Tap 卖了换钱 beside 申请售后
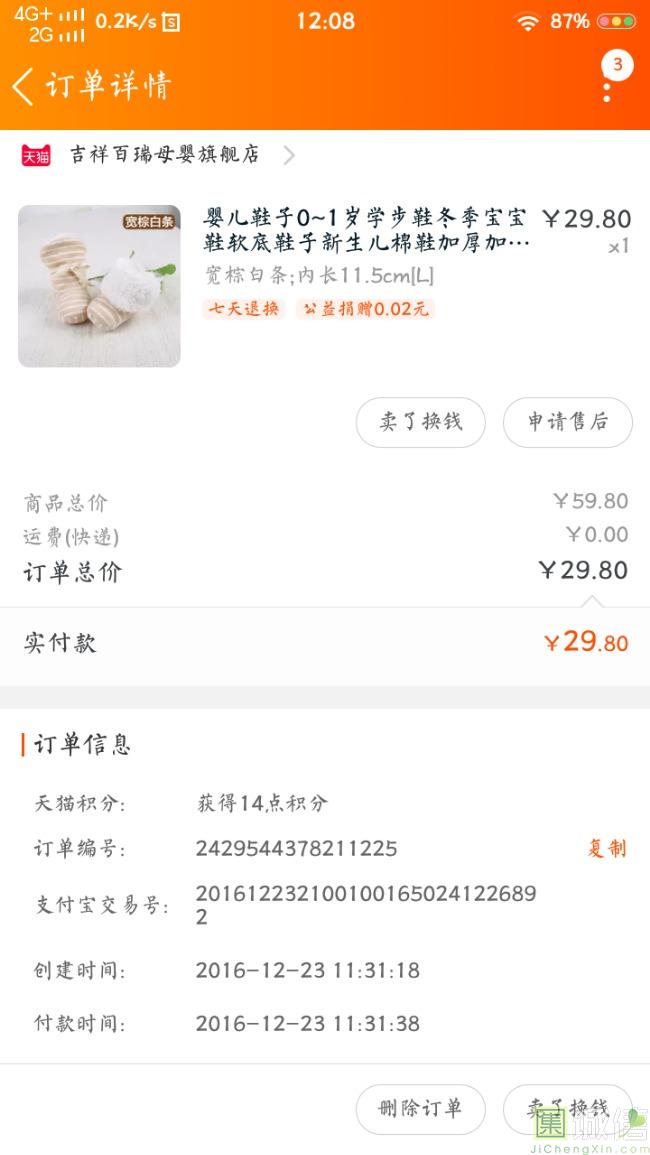The width and height of the screenshot is (650, 1155). [x=421, y=422]
